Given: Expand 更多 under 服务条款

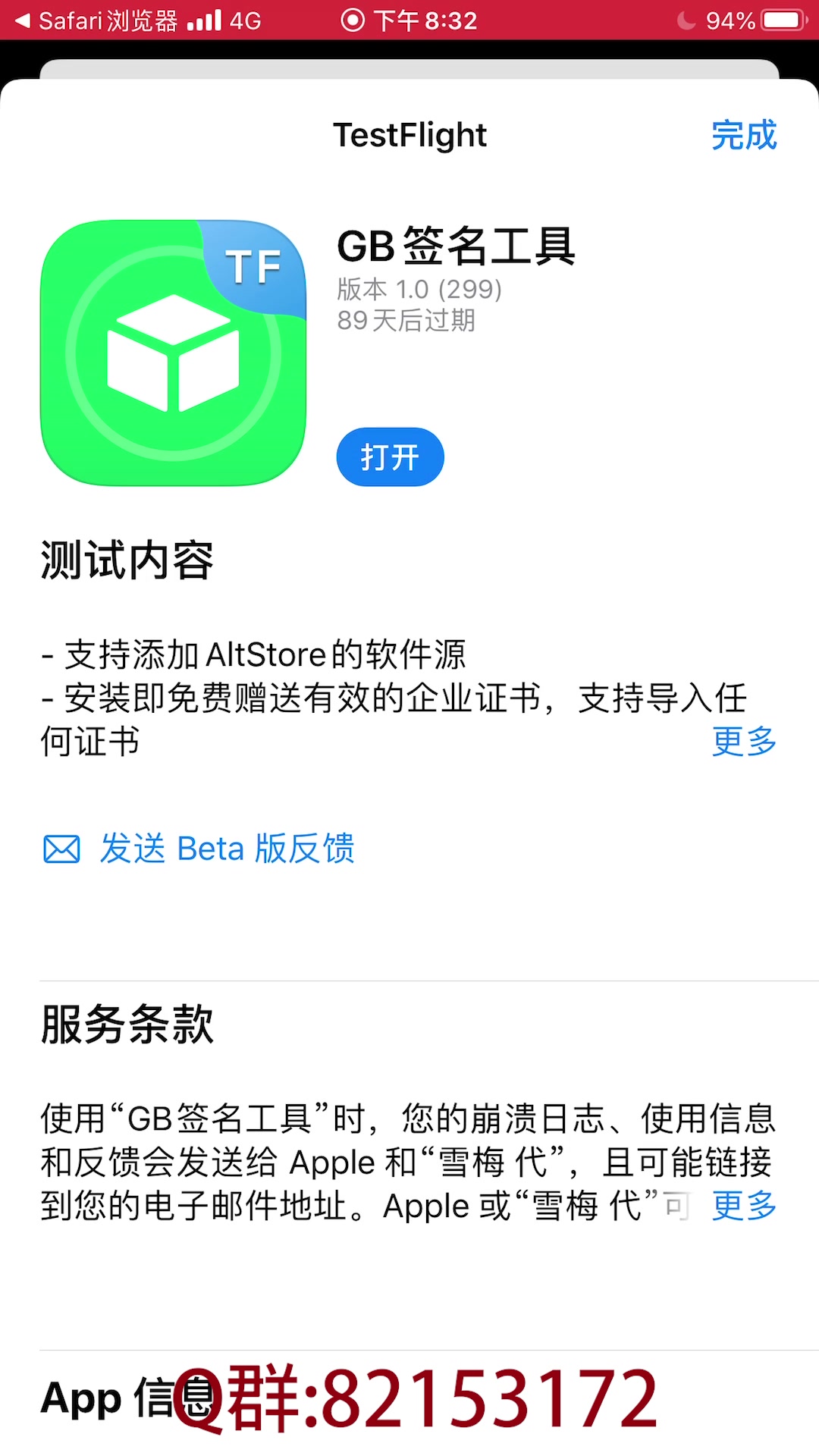Looking at the screenshot, I should [743, 1206].
